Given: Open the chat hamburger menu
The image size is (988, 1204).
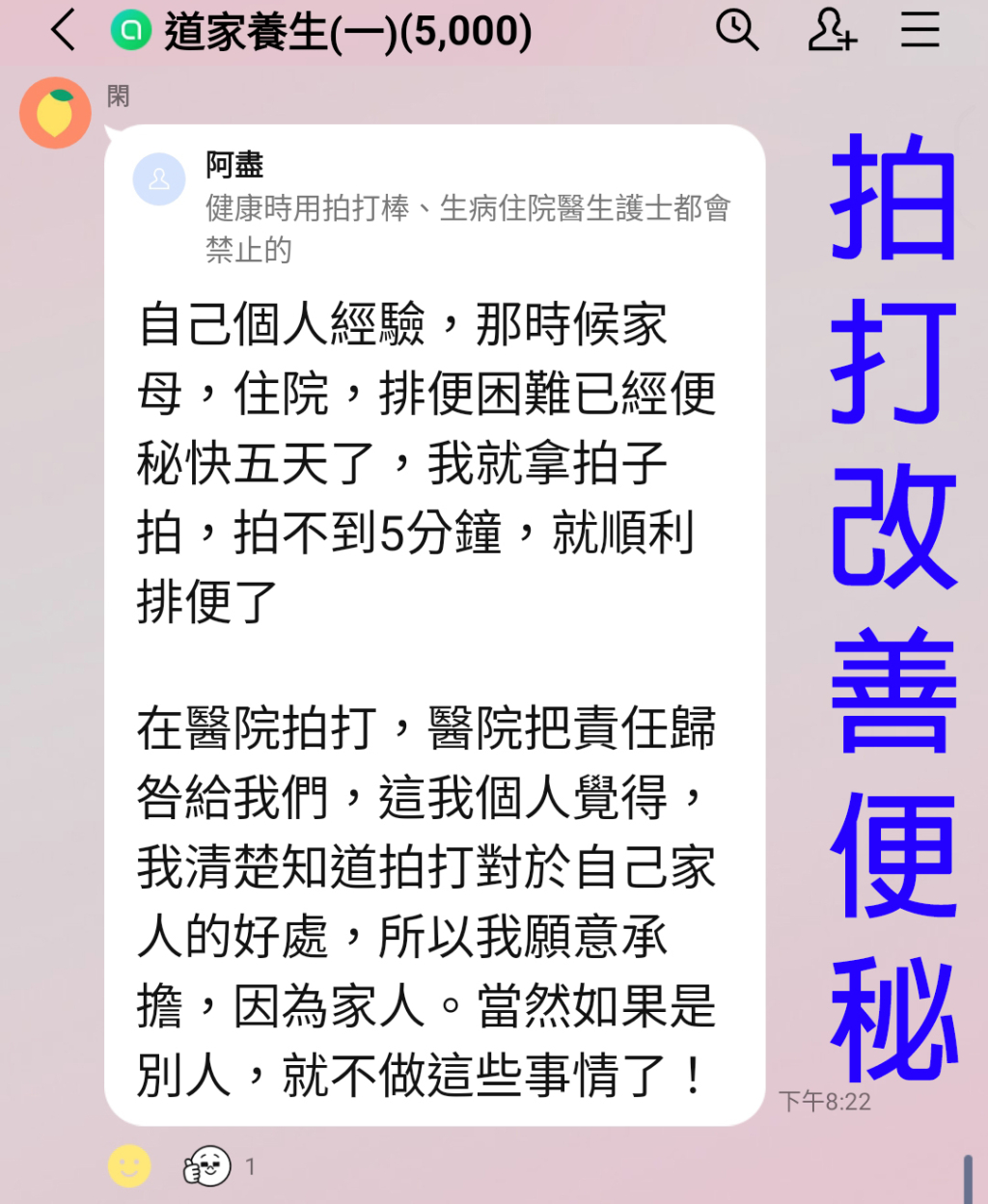Looking at the screenshot, I should [919, 31].
